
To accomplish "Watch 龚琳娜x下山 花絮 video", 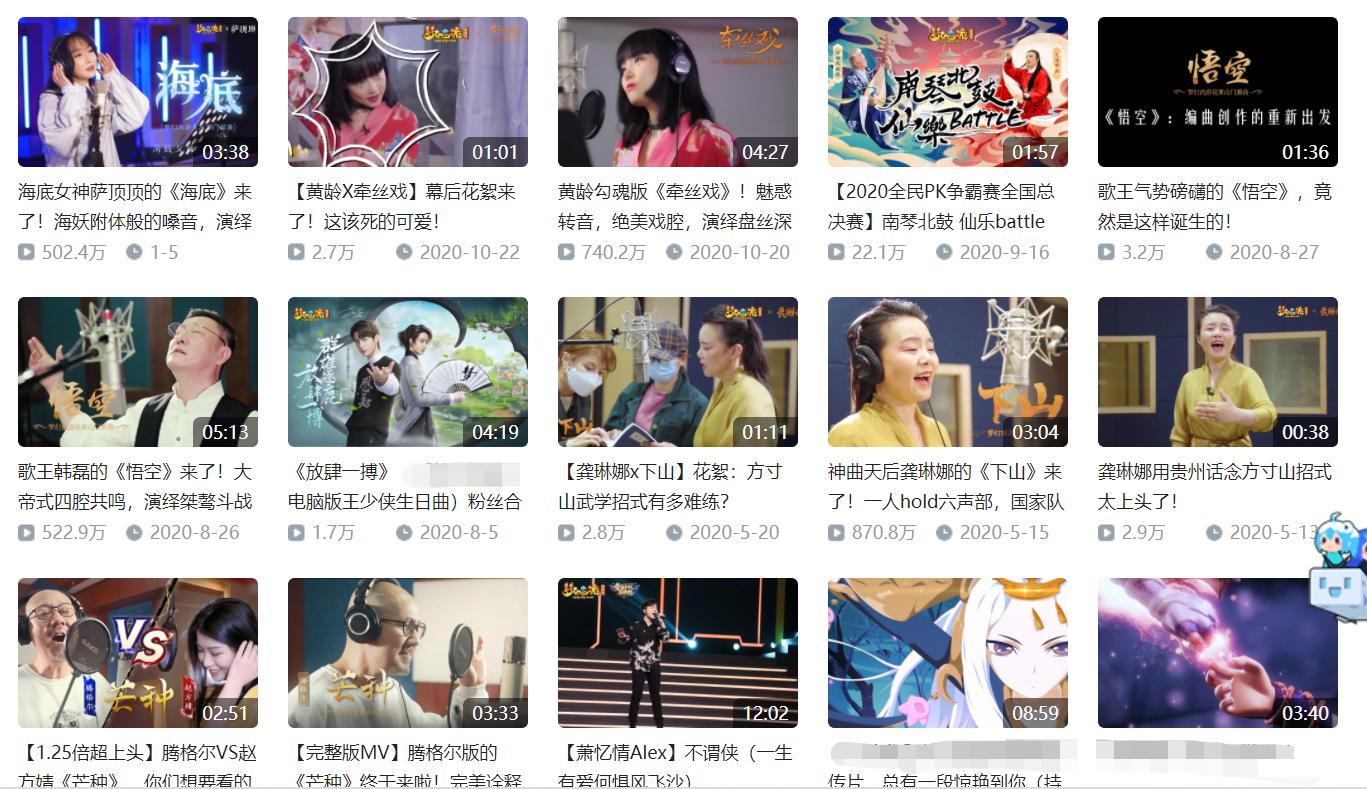I will click(x=678, y=372).
